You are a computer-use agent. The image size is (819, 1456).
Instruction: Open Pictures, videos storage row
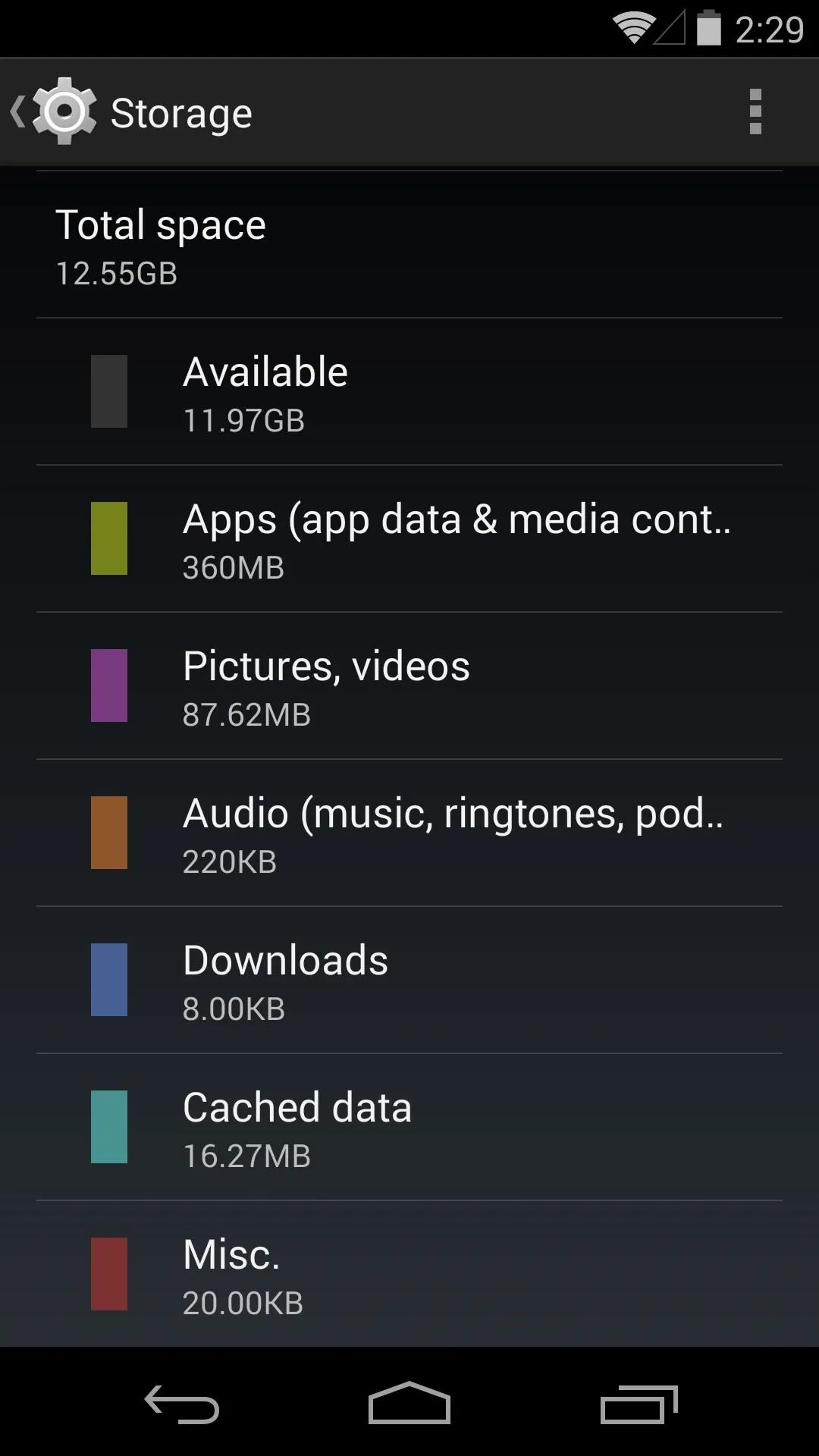409,686
